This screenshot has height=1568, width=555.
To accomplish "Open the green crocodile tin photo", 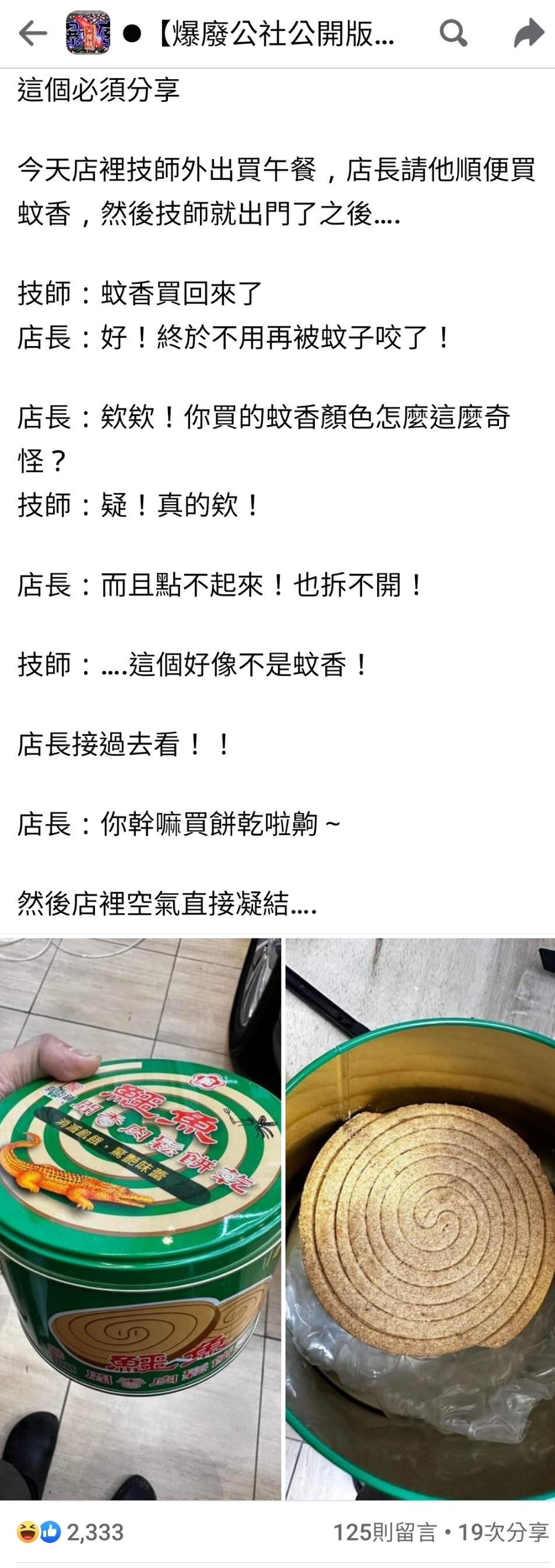I will tap(140, 1218).
